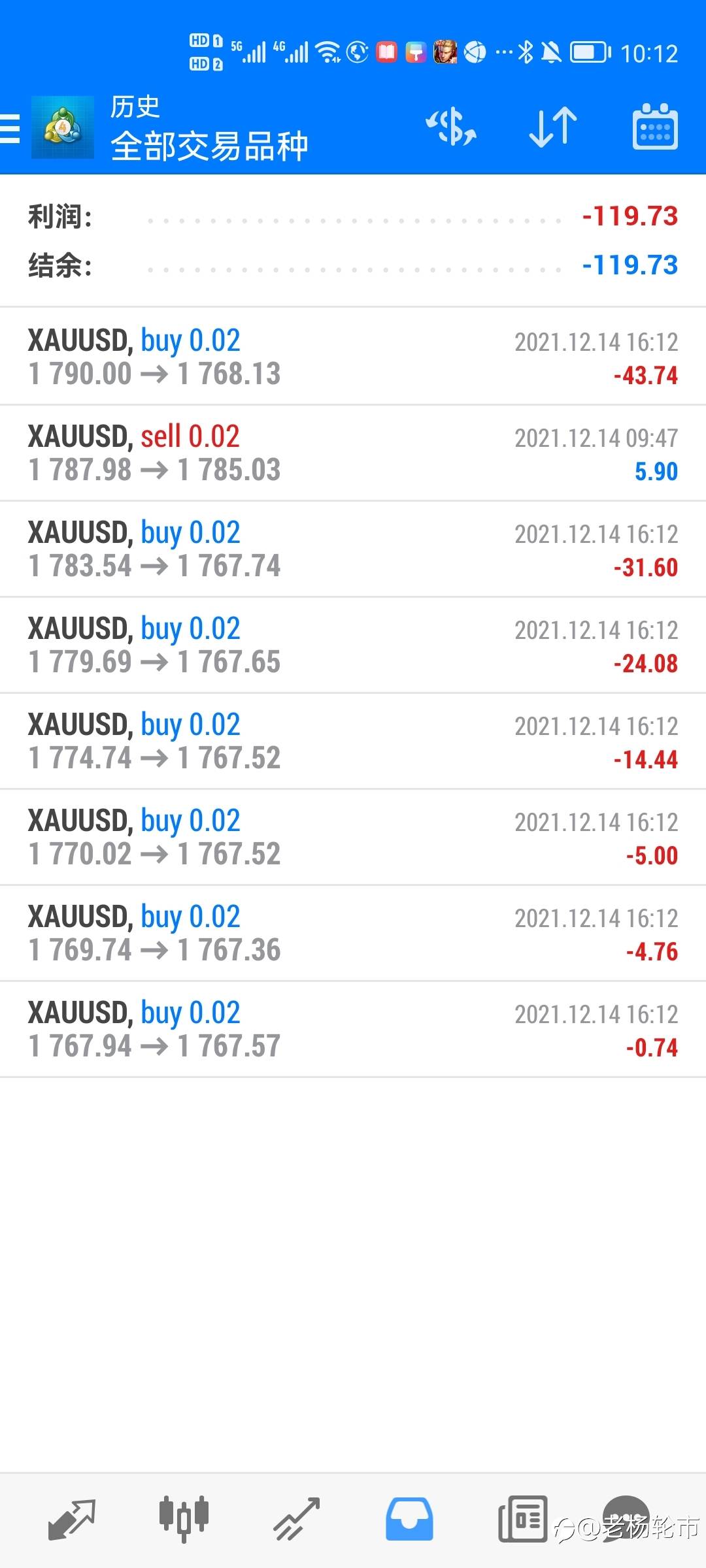Open the sell trade at 1 787.98
706x1568 pixels.
pos(353,453)
